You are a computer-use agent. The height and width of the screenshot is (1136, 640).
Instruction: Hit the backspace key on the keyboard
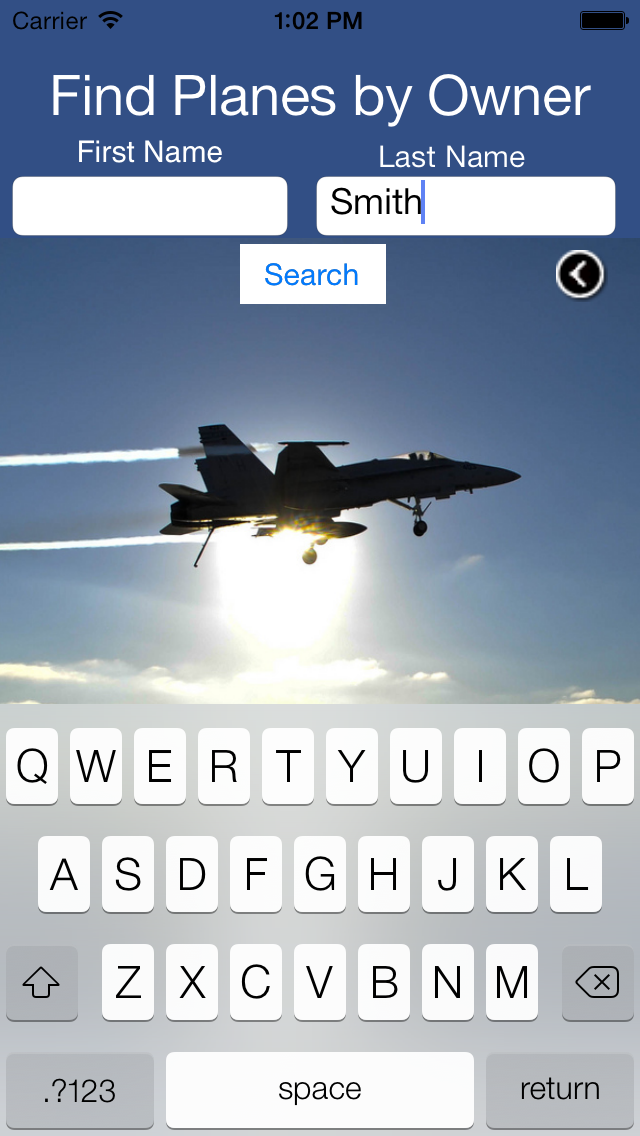tap(597, 983)
